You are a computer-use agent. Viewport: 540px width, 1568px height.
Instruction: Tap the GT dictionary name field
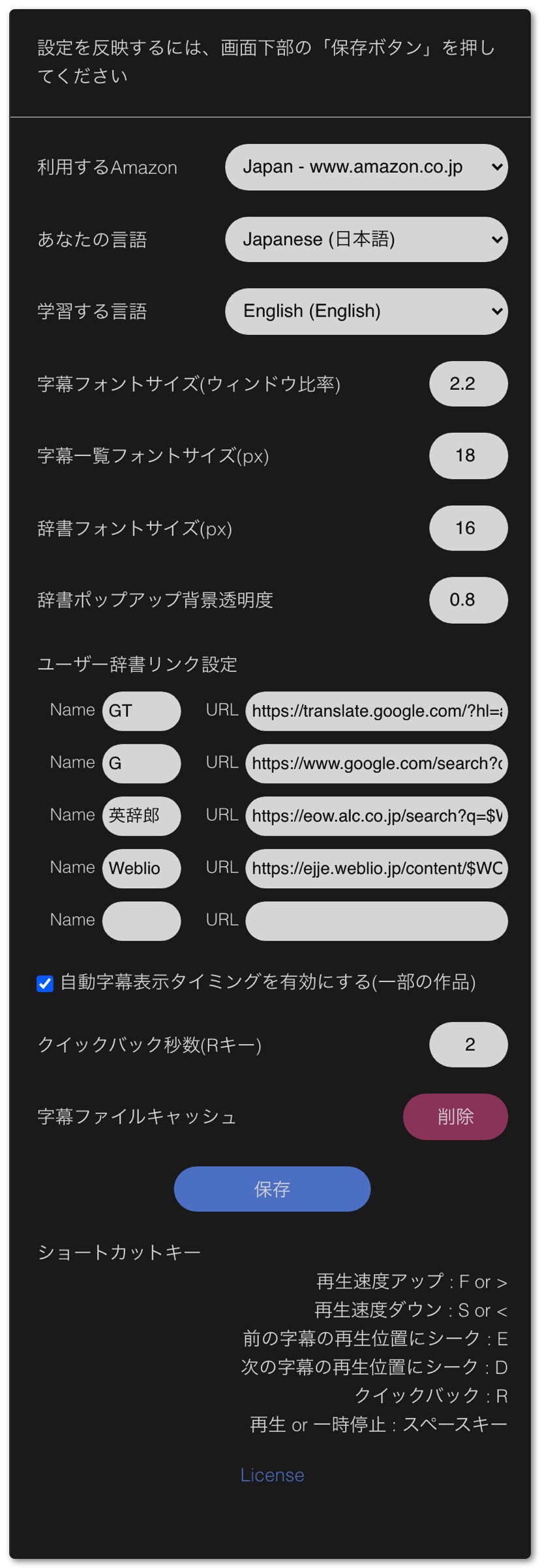pos(141,711)
